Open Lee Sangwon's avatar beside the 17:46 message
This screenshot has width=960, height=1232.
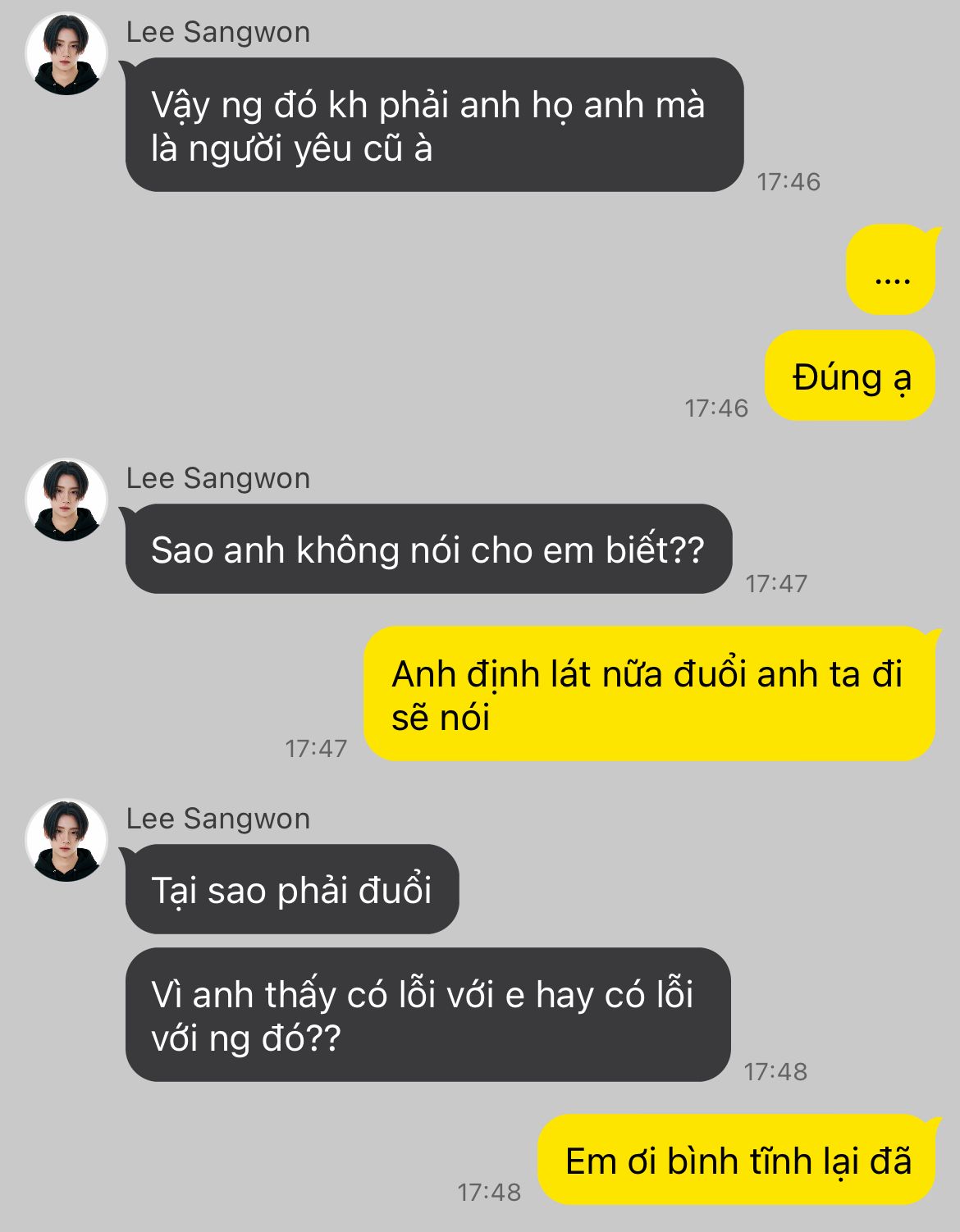pyautogui.click(x=66, y=54)
